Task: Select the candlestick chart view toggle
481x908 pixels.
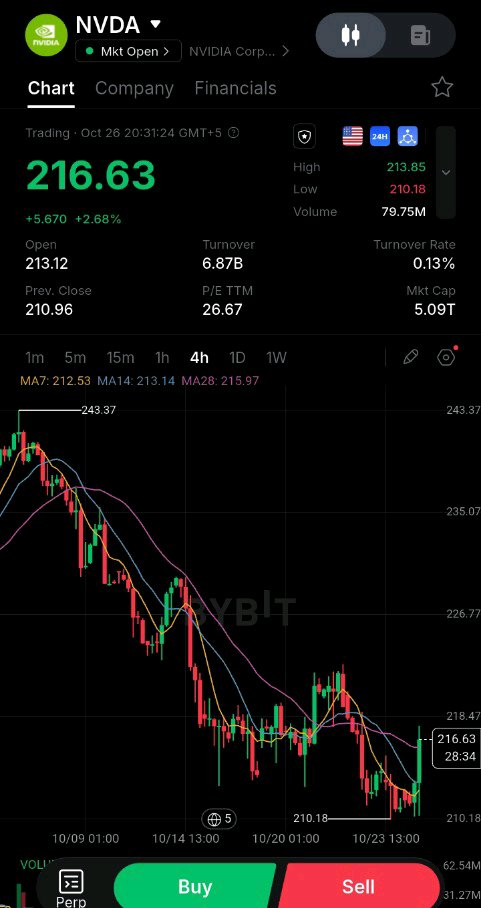Action: [350, 35]
